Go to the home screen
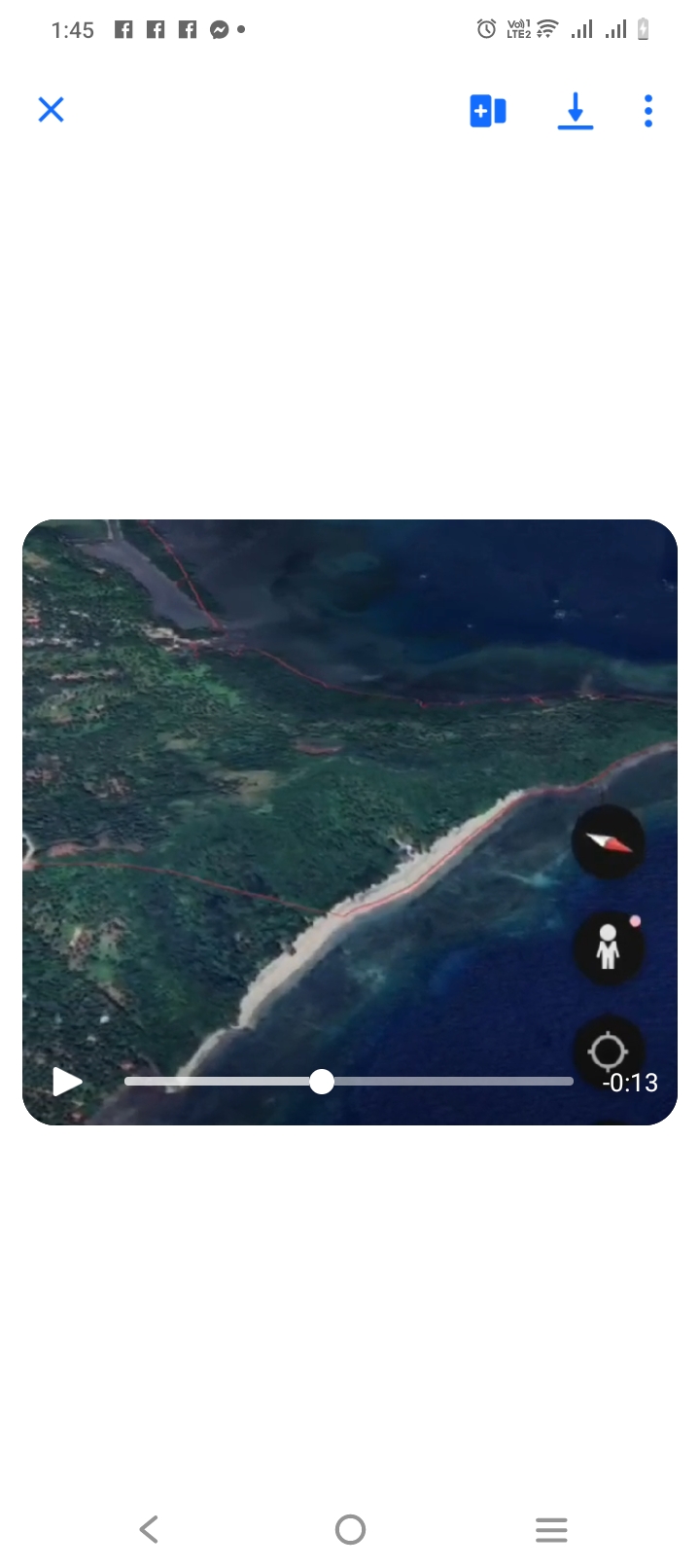The height and width of the screenshot is (1568, 700). click(350, 1529)
